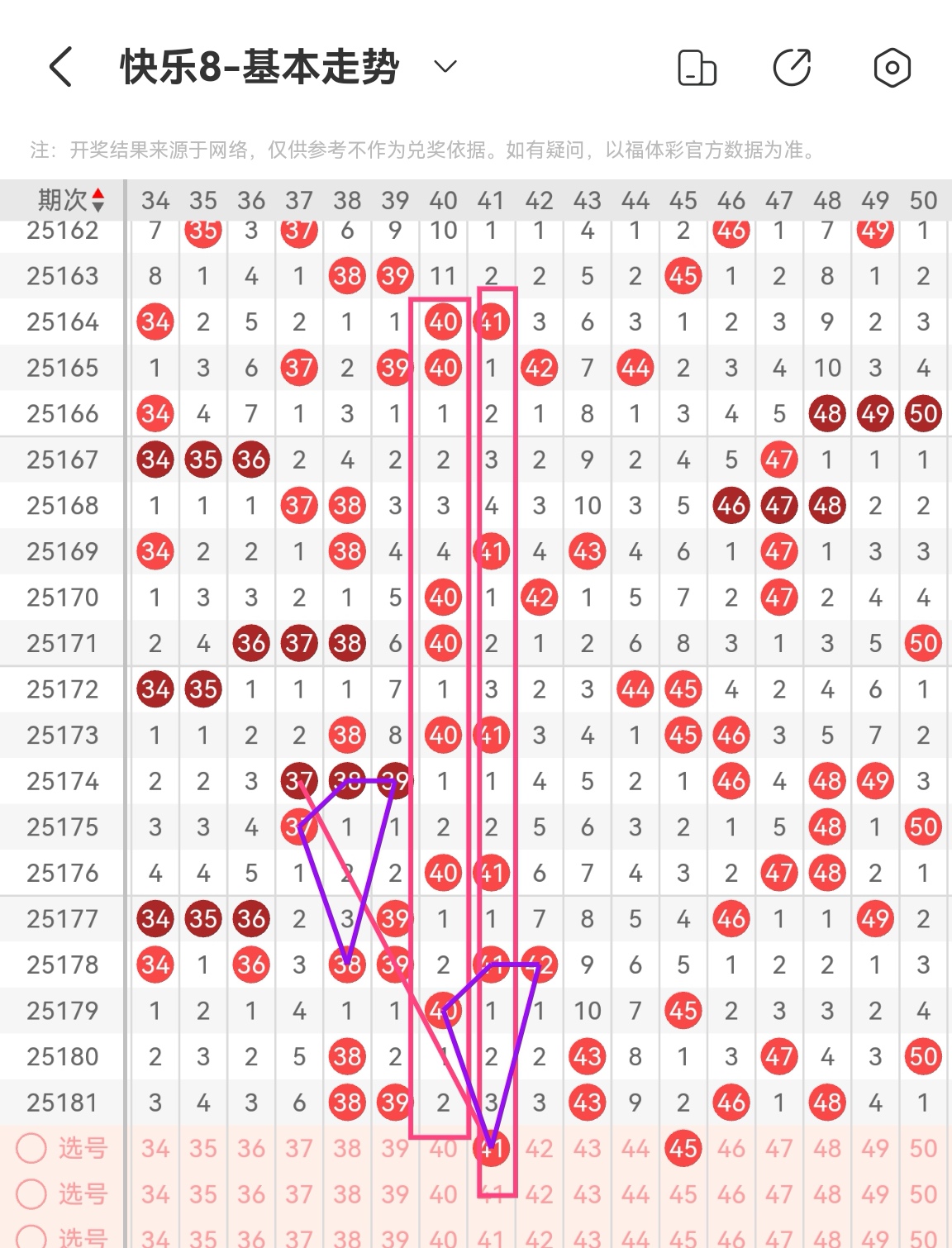Deselect number 45 in the first 选号 row
The height and width of the screenshot is (1248, 952).
pos(683,1148)
